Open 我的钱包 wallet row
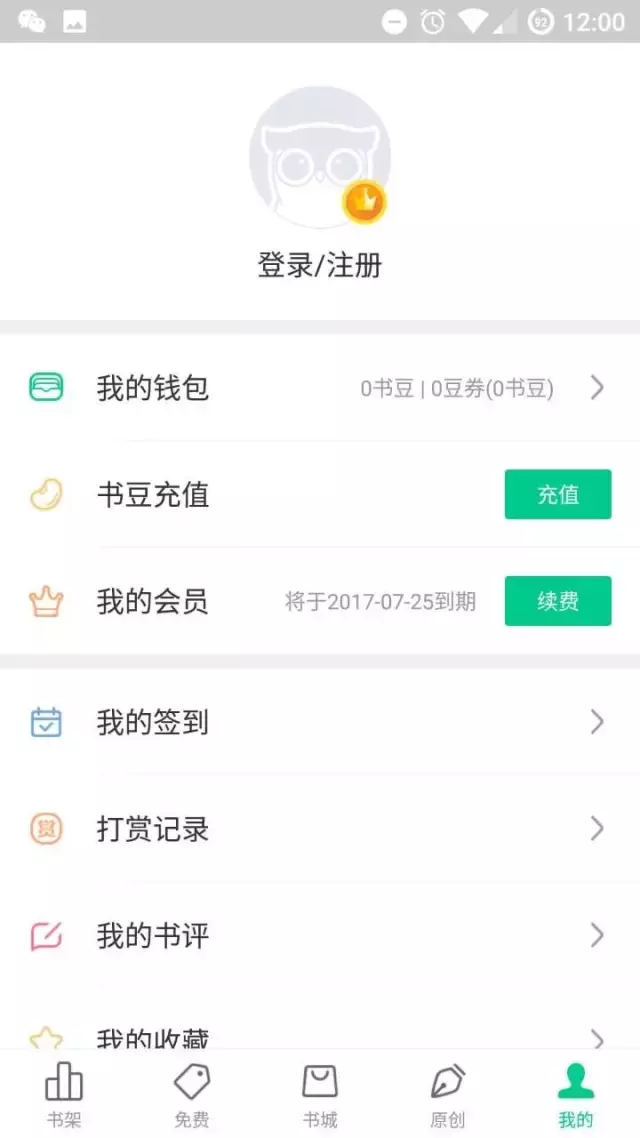 [319, 388]
